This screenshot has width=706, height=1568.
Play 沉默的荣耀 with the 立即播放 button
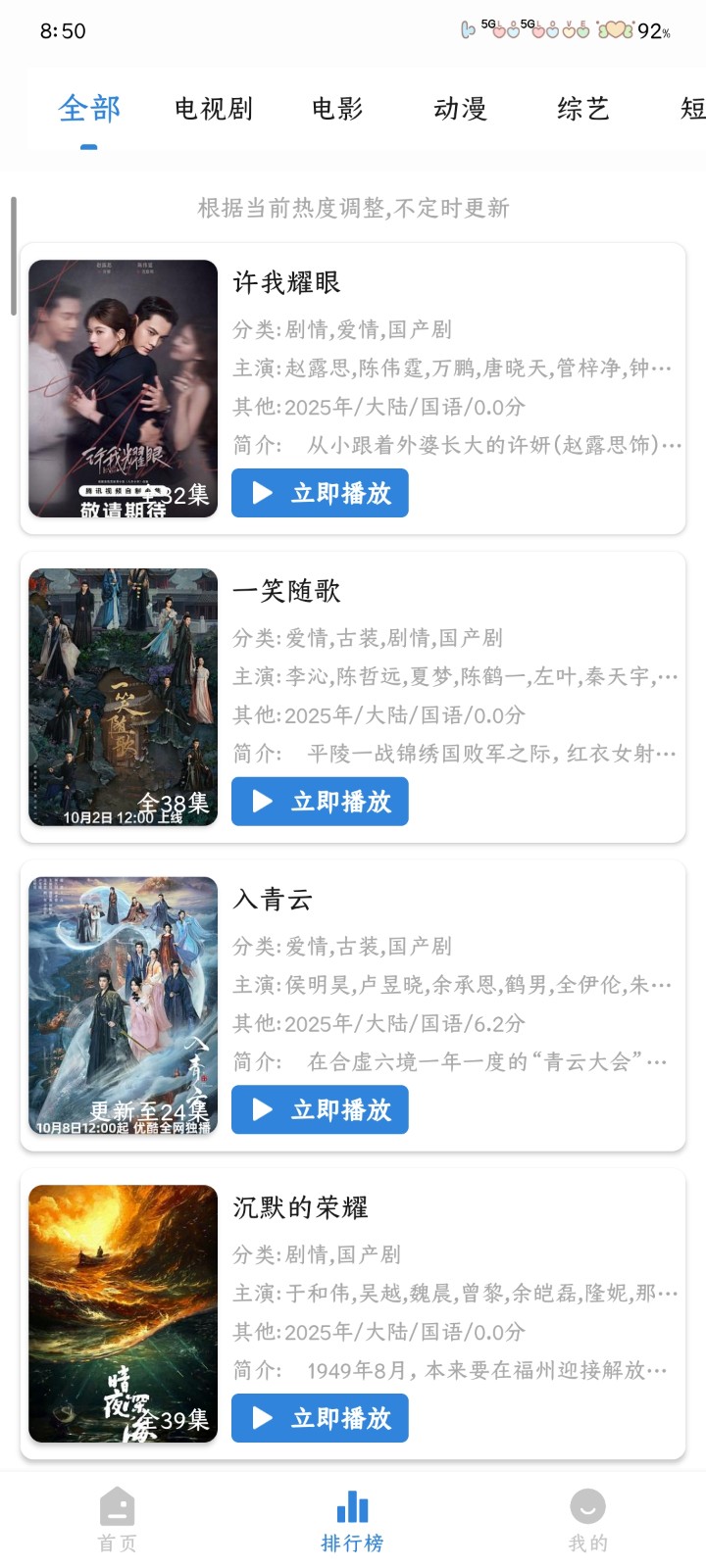click(320, 1418)
